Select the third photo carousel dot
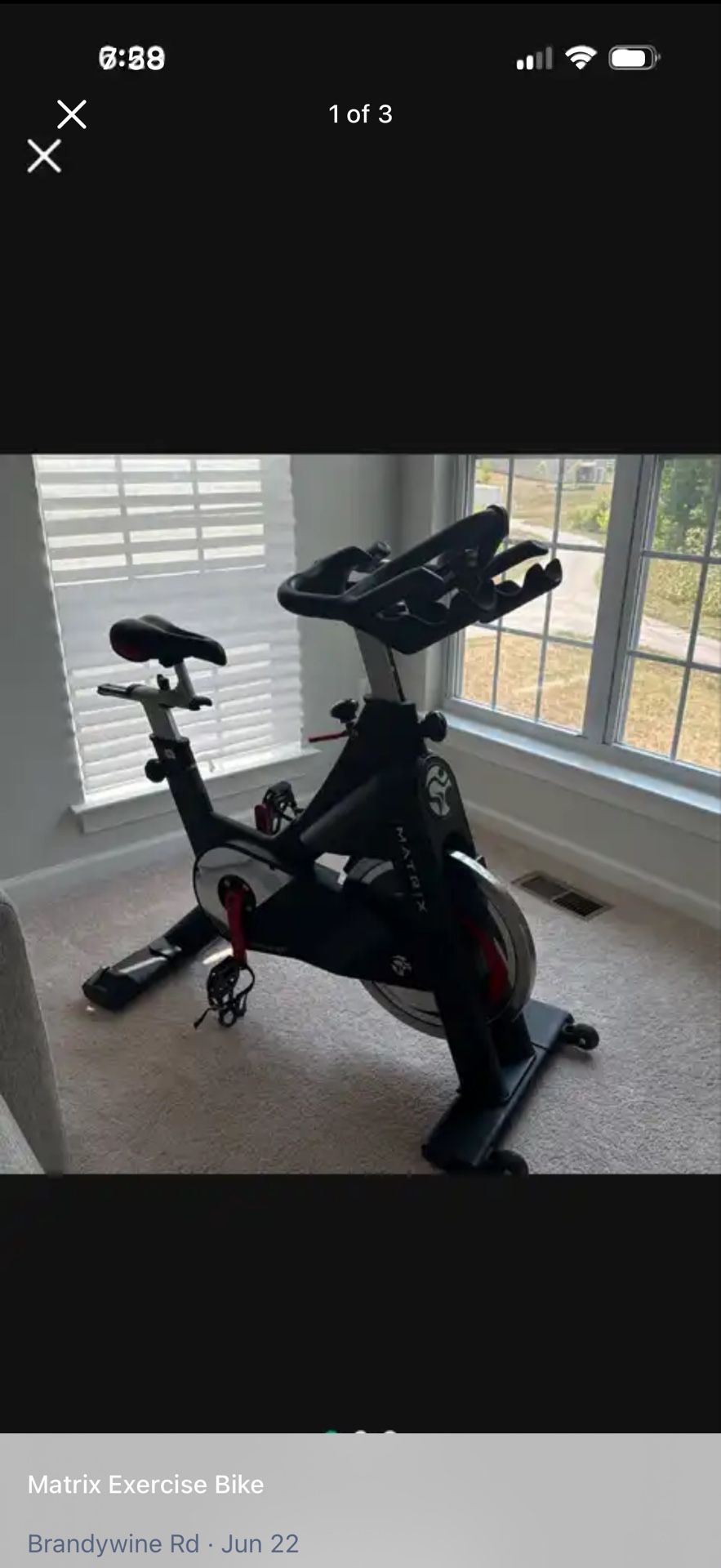Viewport: 721px width, 1568px height. (x=390, y=1432)
